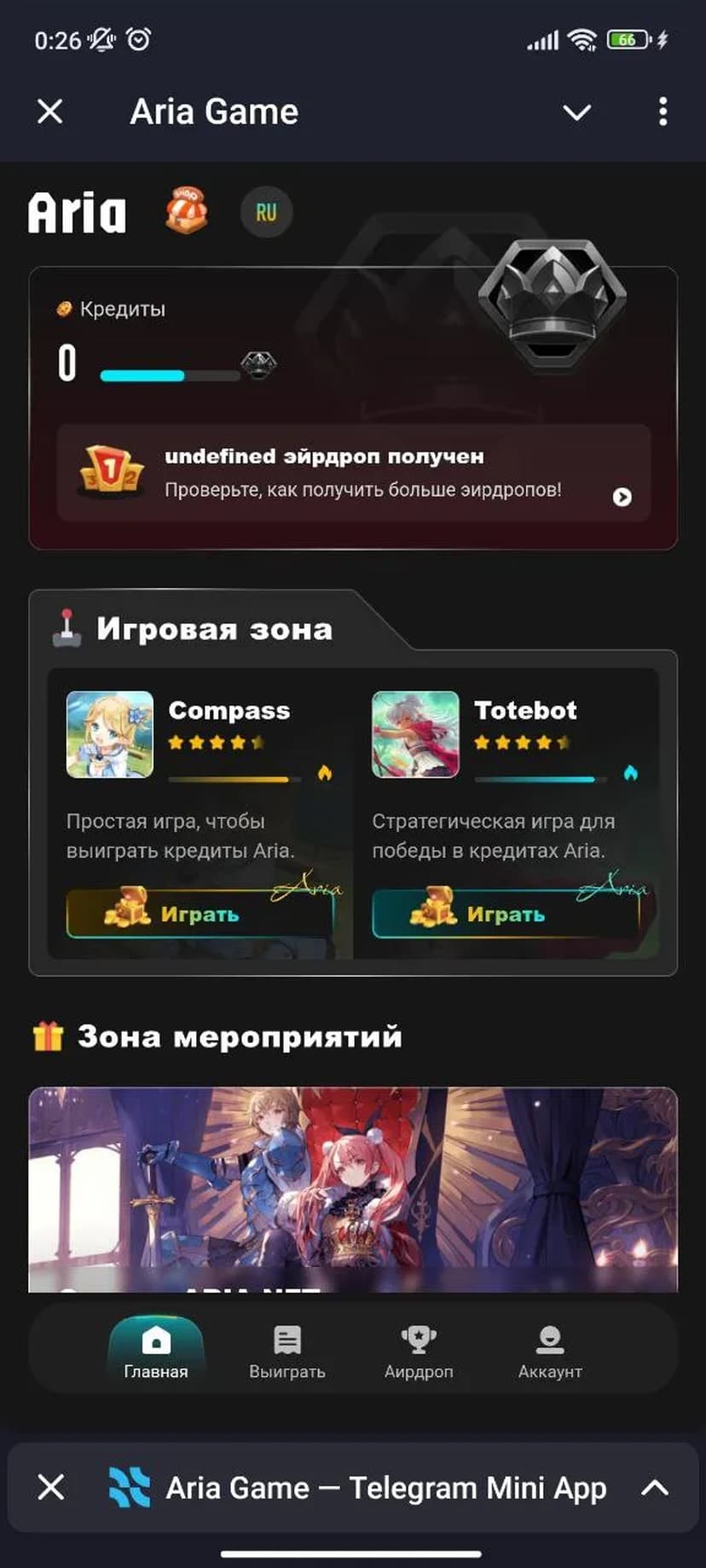
Task: Tap the rank crown badge
Action: pyautogui.click(x=553, y=304)
